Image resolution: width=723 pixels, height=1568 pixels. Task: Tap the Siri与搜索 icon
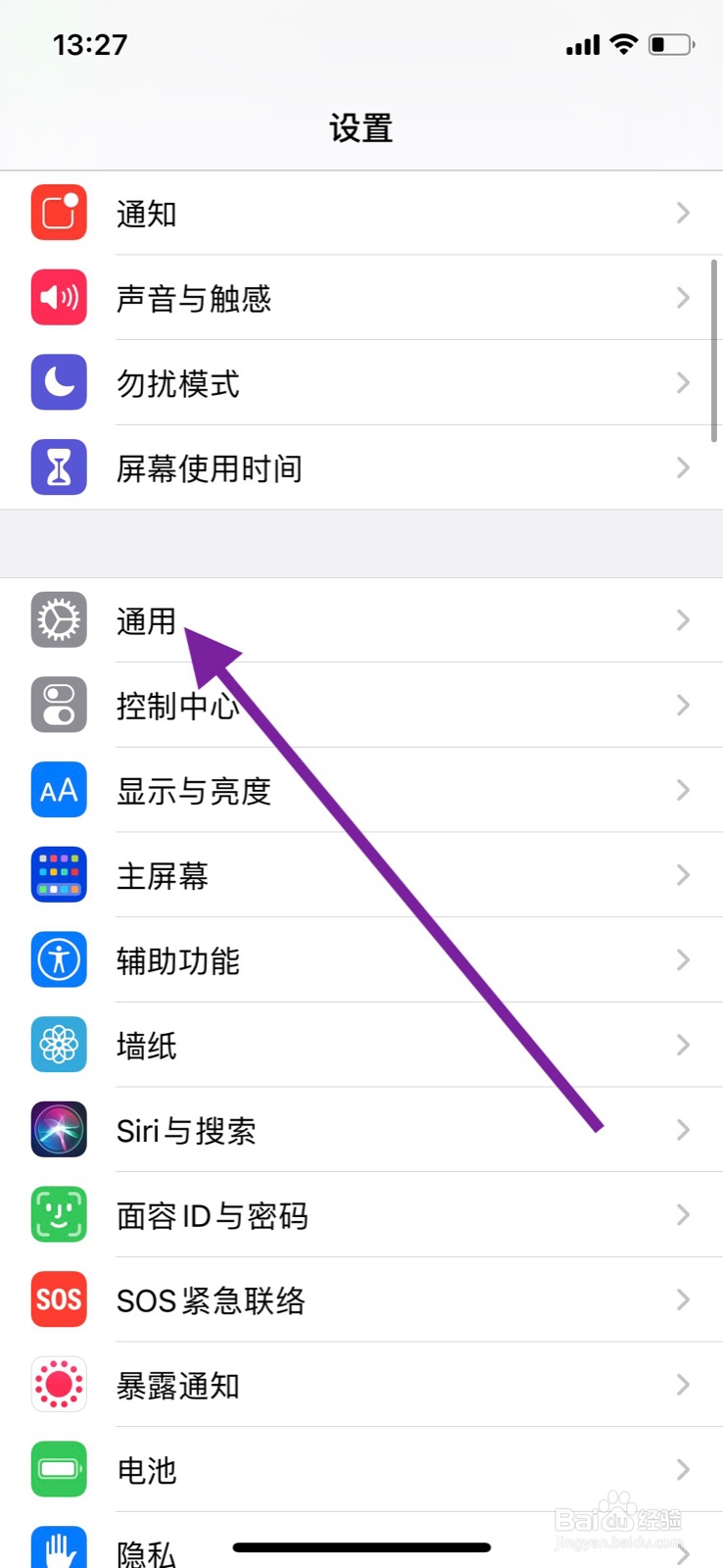coord(58,1129)
